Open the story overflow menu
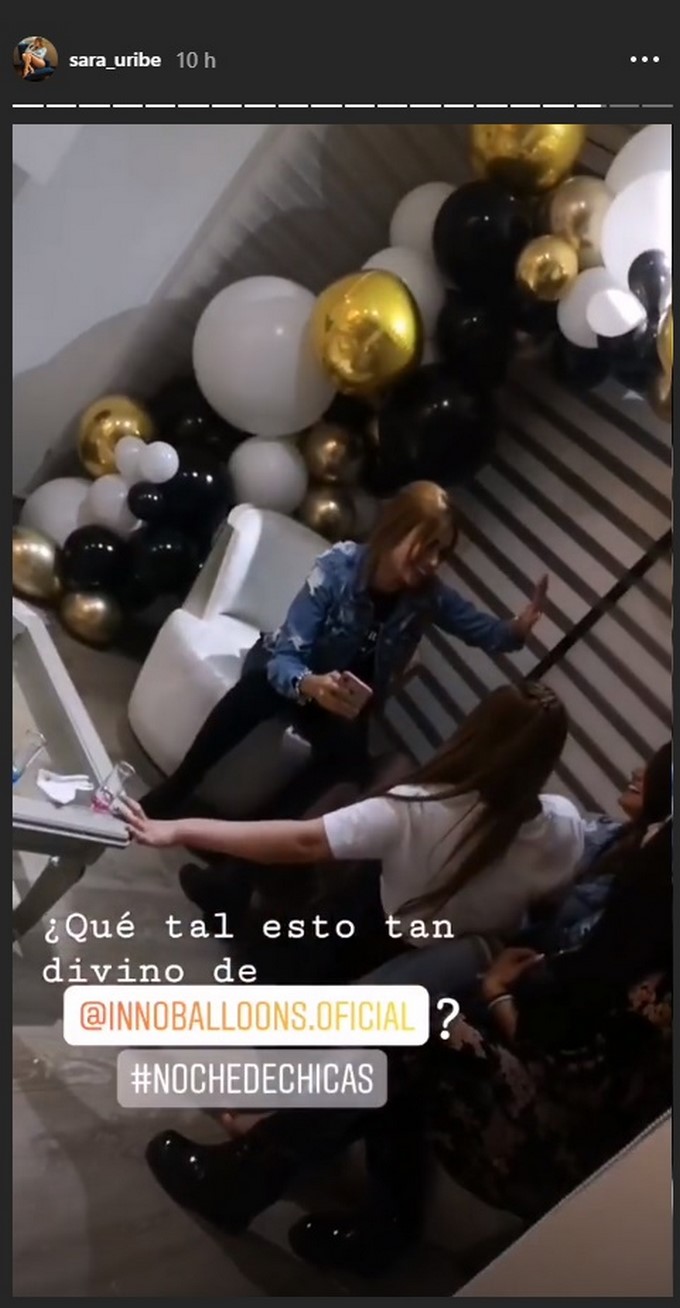Screen dimensions: 680x1308 point(644,60)
